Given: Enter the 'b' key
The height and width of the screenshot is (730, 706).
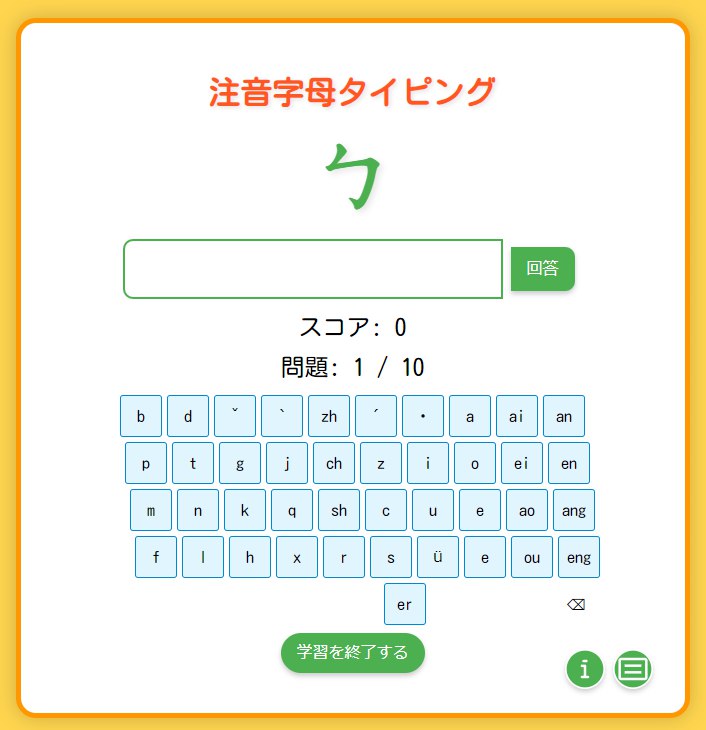Looking at the screenshot, I should [141, 416].
